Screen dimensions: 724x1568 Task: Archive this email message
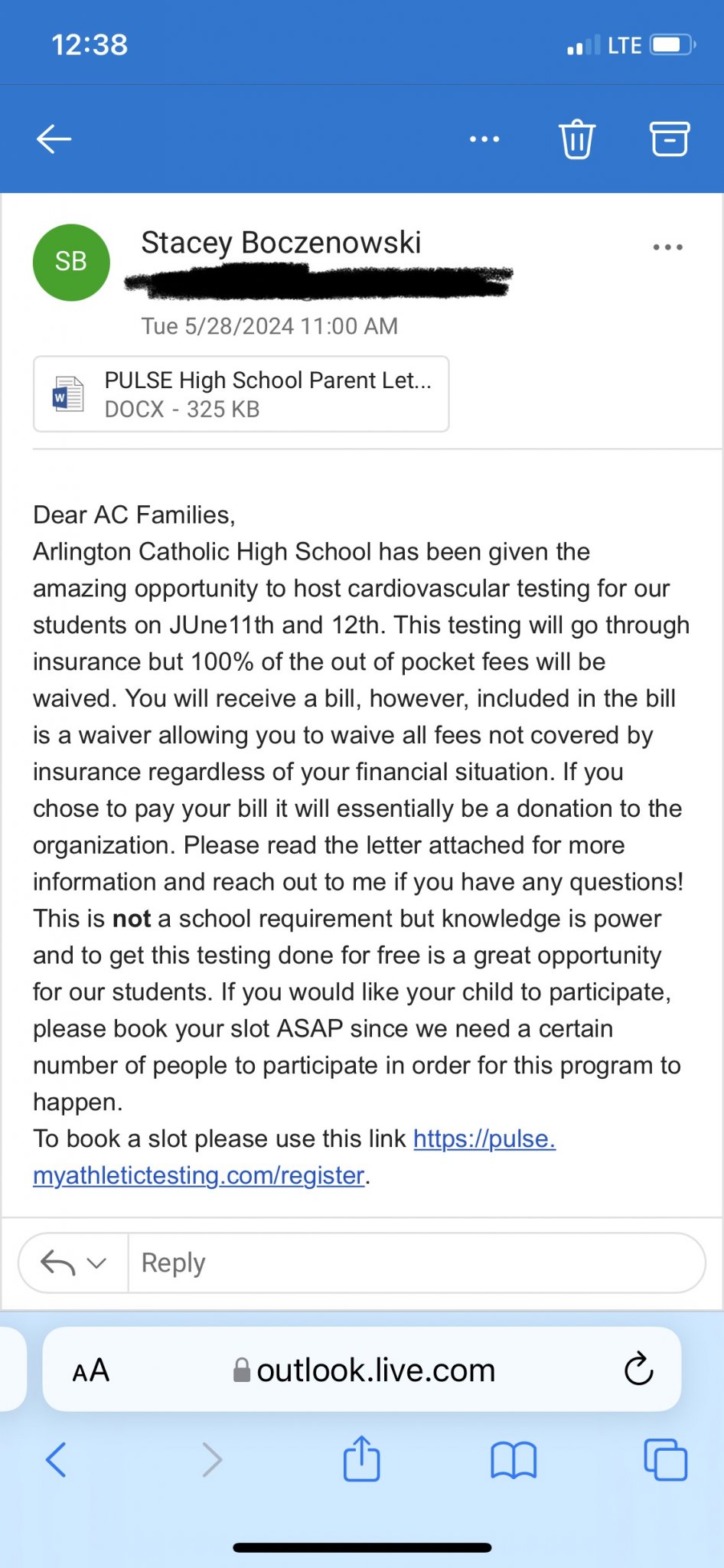(670, 139)
